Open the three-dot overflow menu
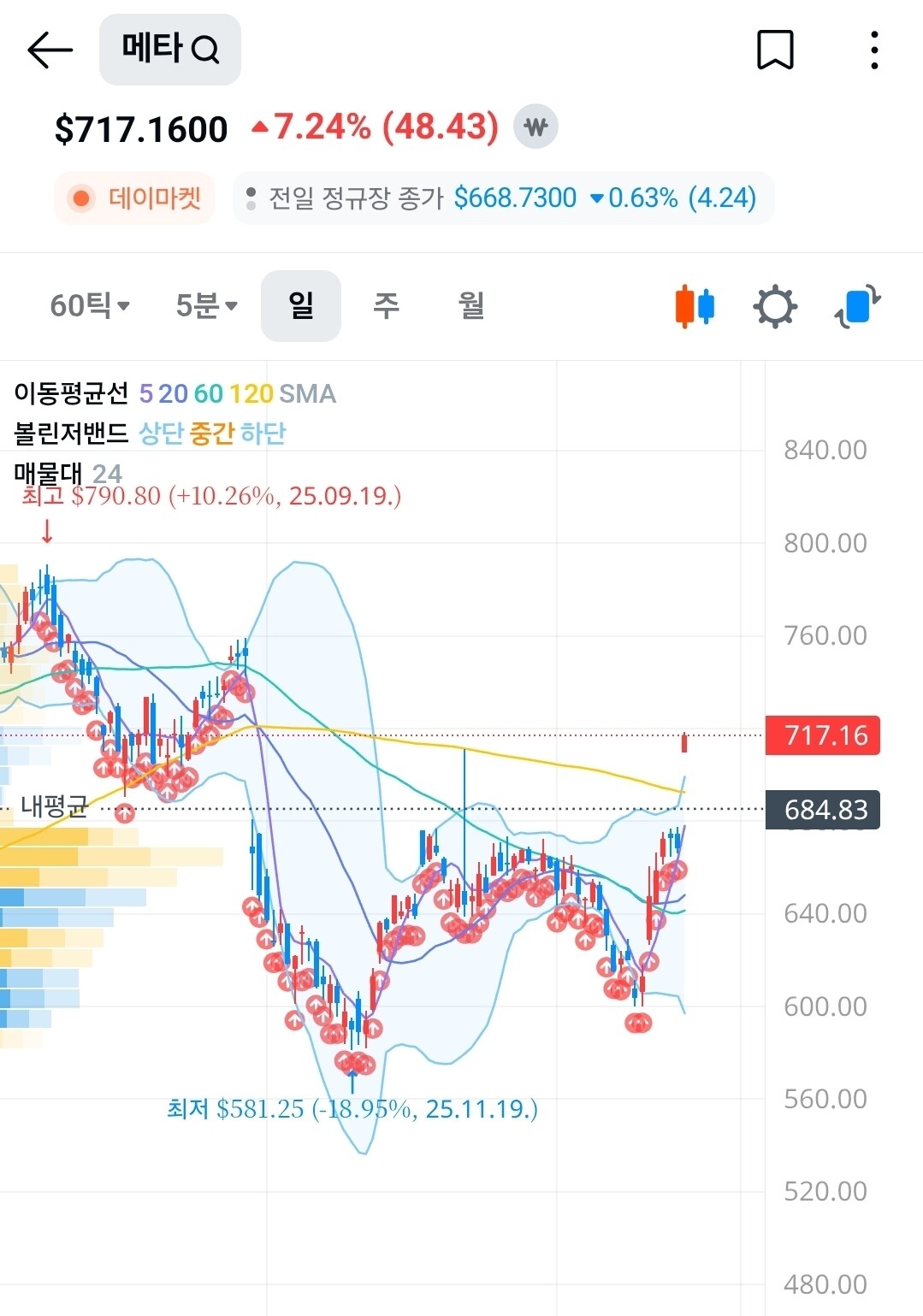Image resolution: width=923 pixels, height=1316 pixels. (x=873, y=50)
